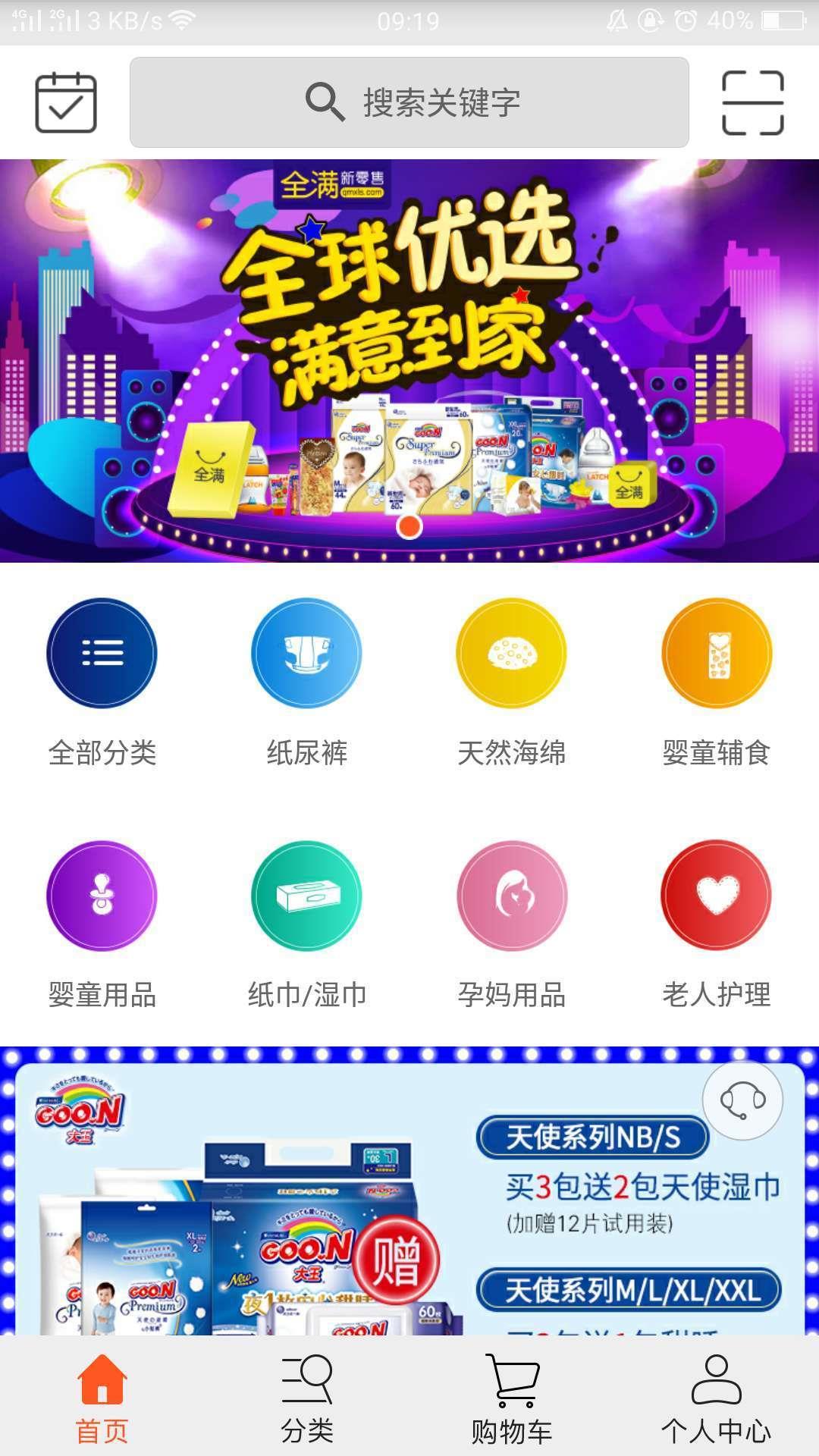This screenshot has width=819, height=1456.
Task: Tap the 搜索关键字 search field
Action: click(x=409, y=102)
